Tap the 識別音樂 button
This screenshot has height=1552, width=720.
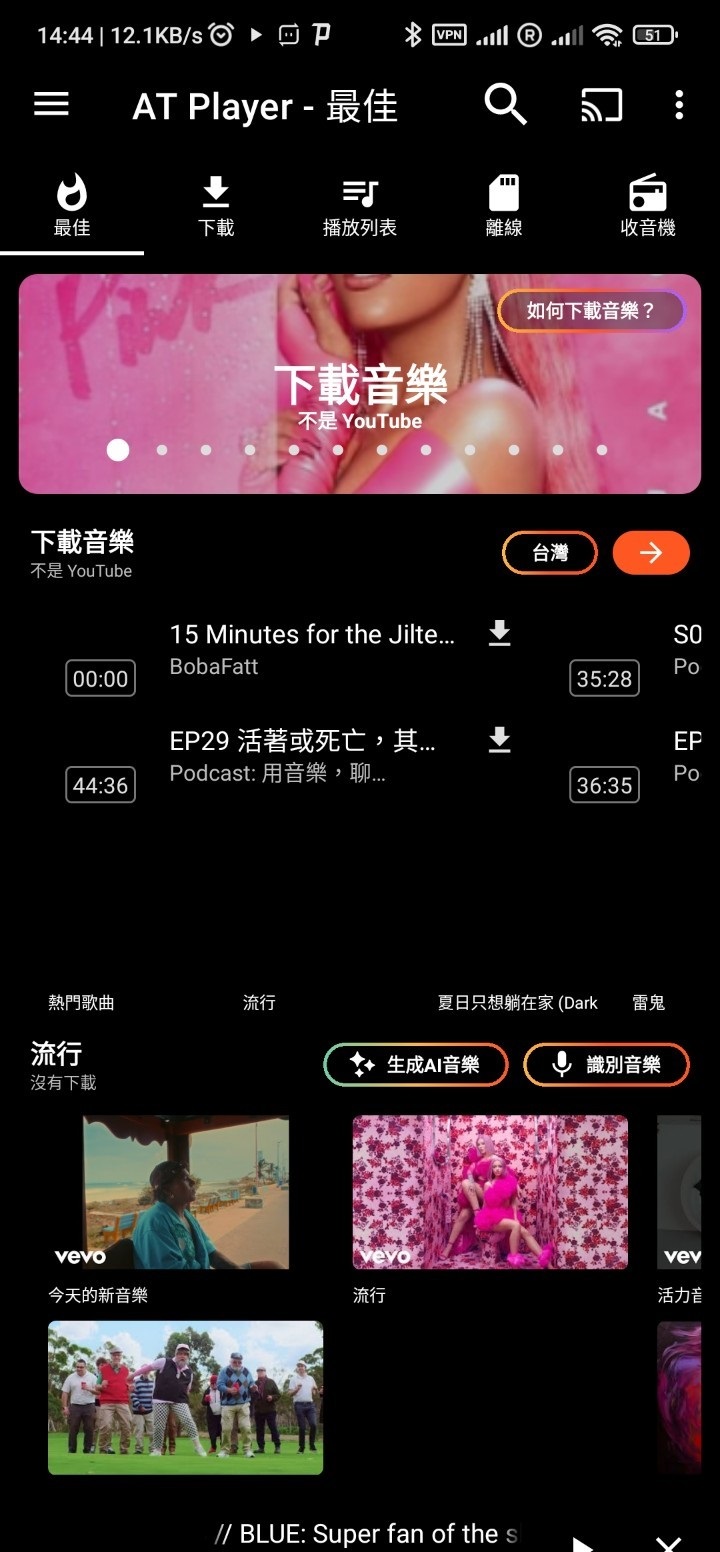pos(606,1065)
